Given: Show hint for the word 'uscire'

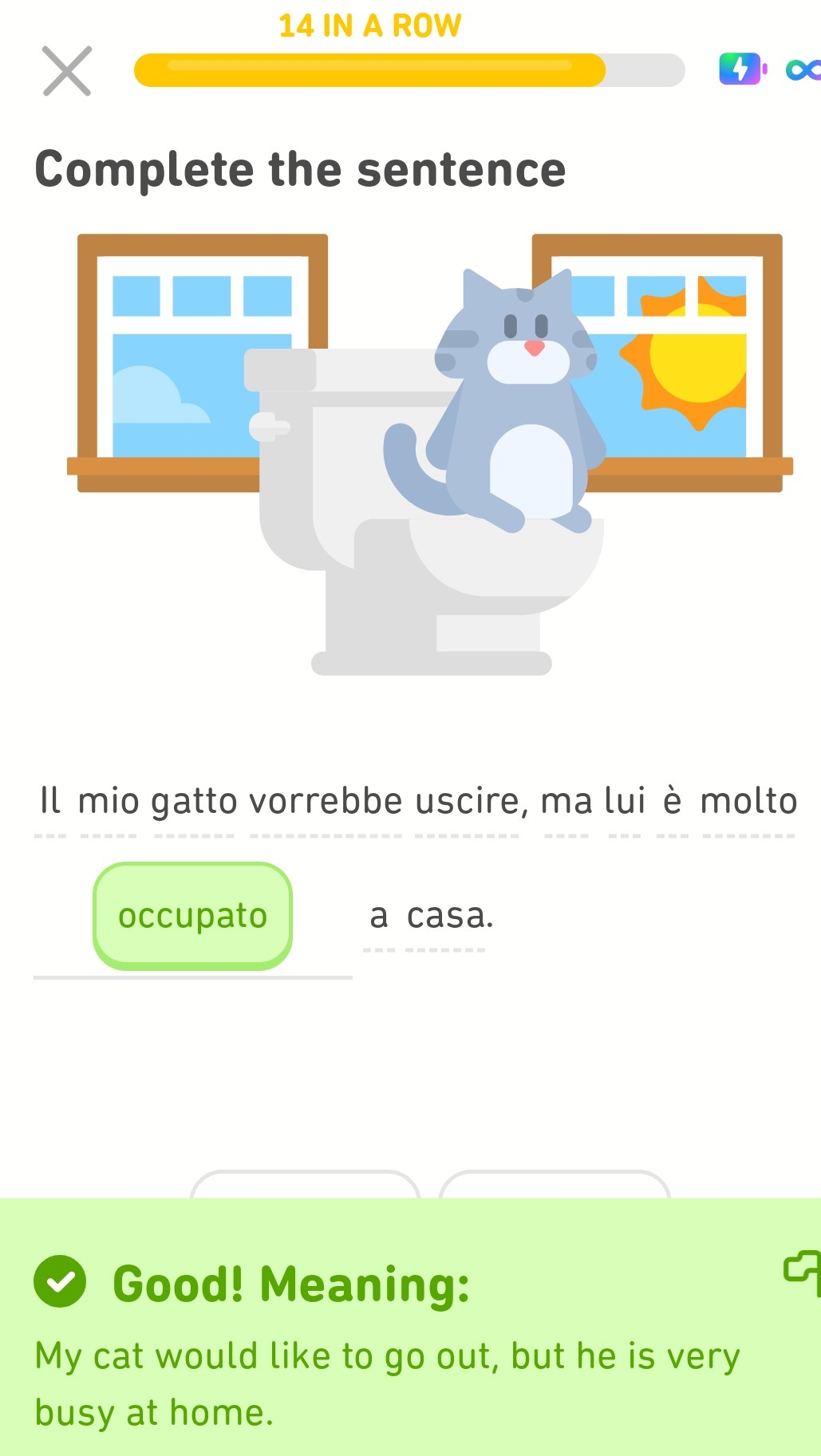Looking at the screenshot, I should point(467,801).
